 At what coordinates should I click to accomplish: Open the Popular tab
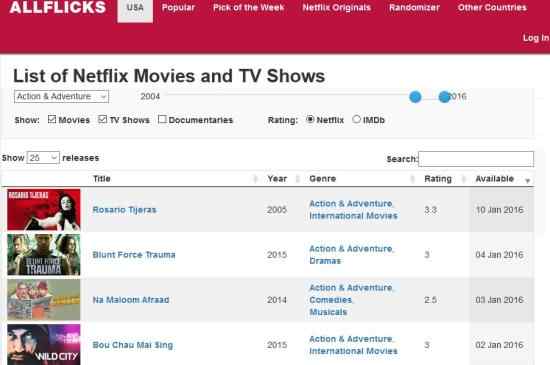(178, 7)
